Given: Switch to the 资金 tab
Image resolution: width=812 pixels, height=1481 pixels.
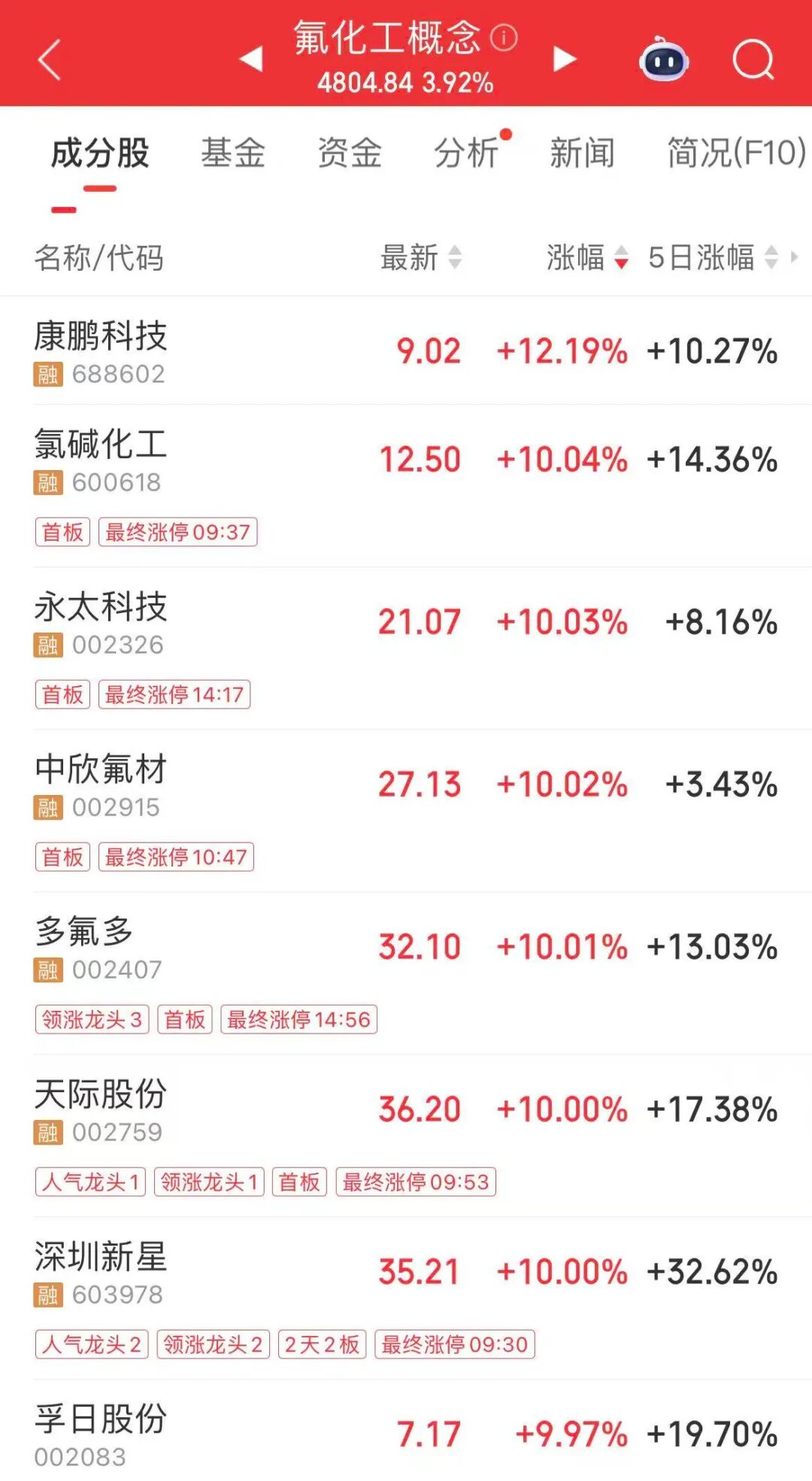Looking at the screenshot, I should pyautogui.click(x=350, y=153).
